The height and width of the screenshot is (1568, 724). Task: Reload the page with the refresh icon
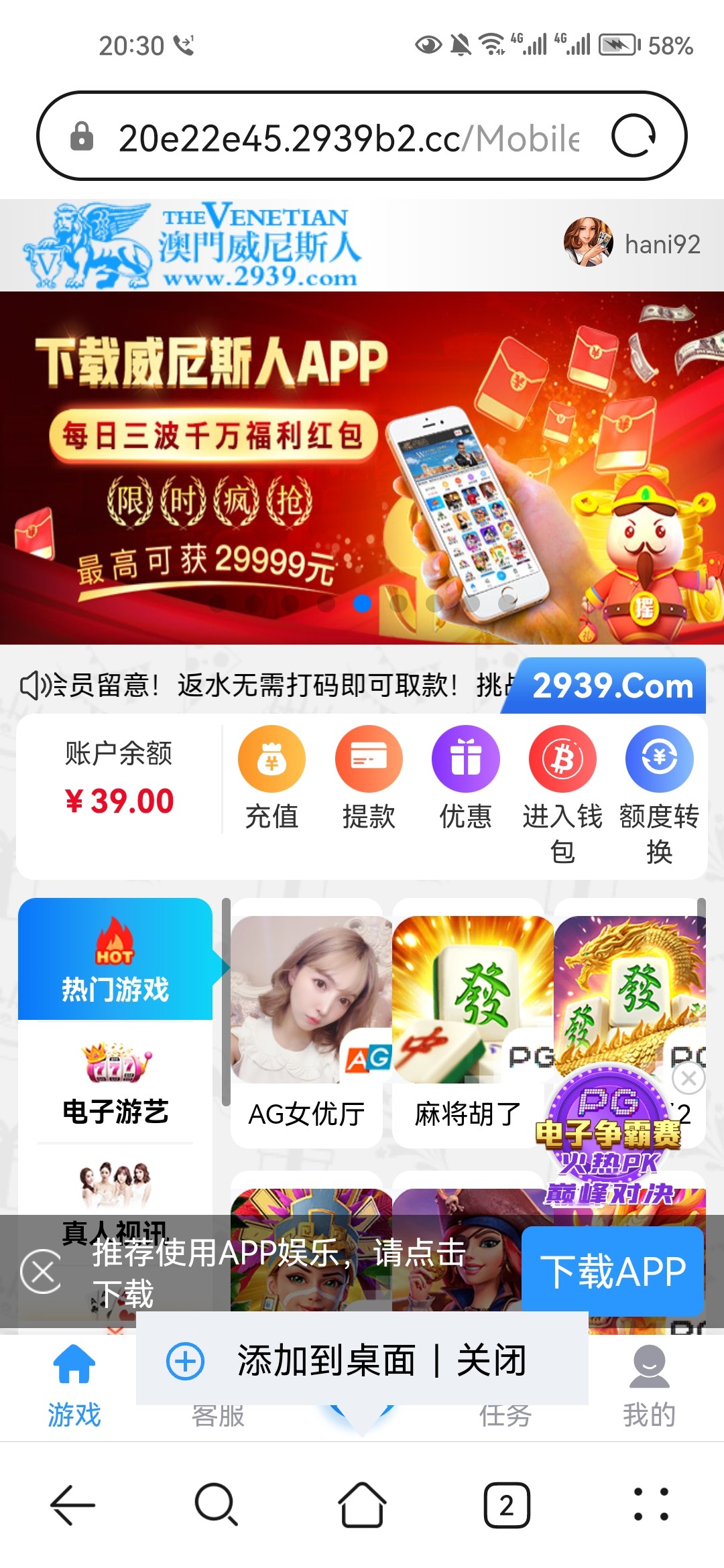(633, 136)
